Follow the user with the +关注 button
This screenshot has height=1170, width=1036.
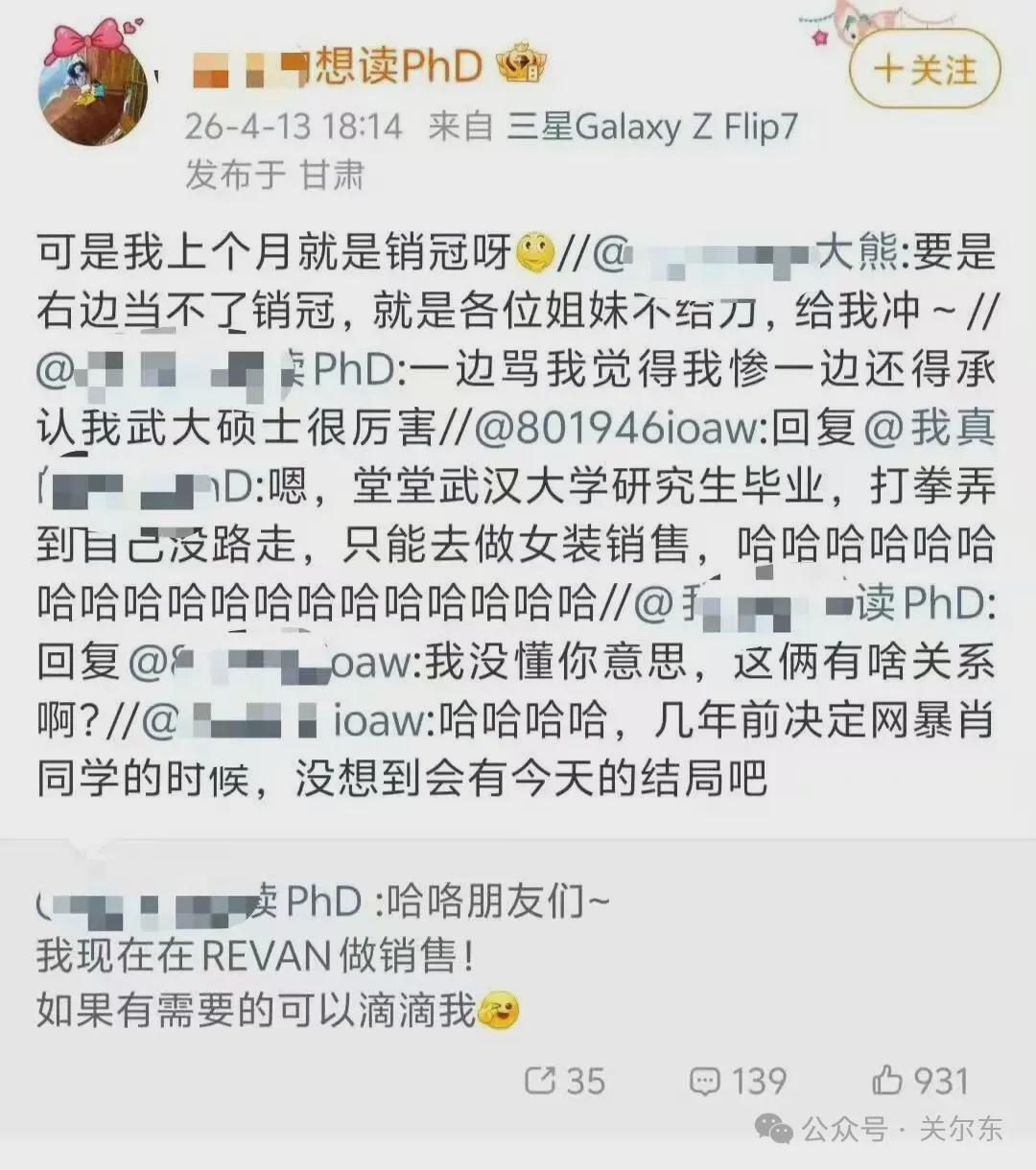pos(925,70)
